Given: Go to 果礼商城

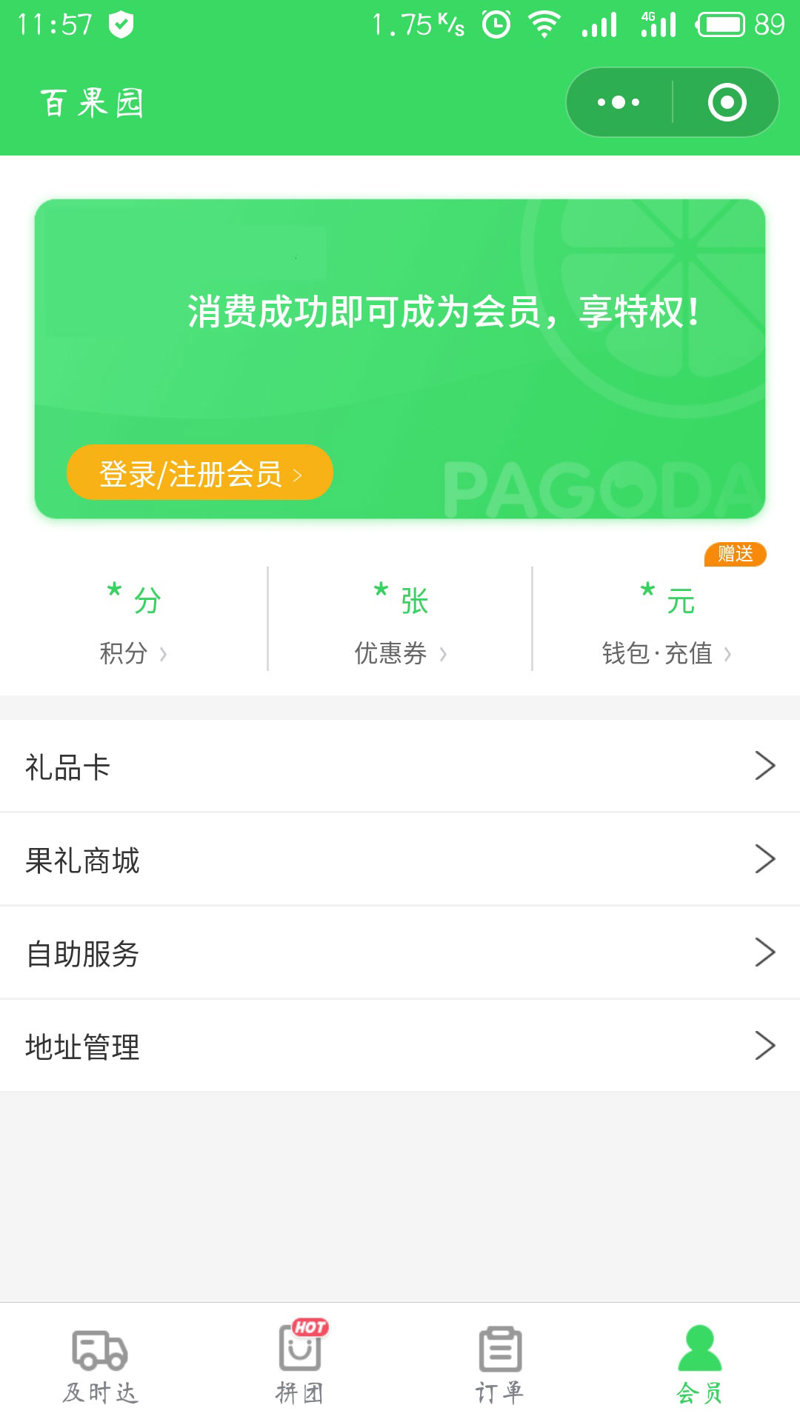Looking at the screenshot, I should pos(400,860).
